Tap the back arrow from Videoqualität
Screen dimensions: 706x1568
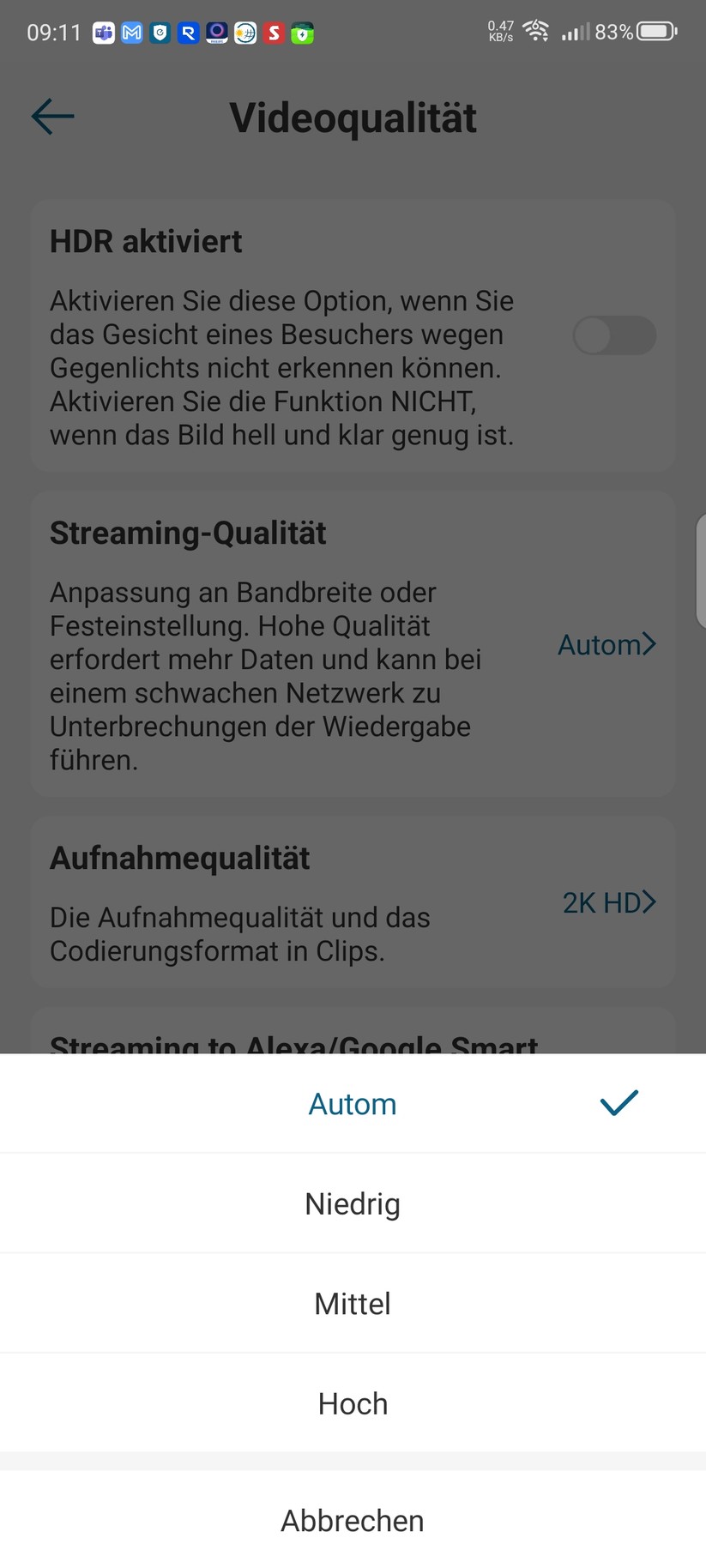point(51,117)
